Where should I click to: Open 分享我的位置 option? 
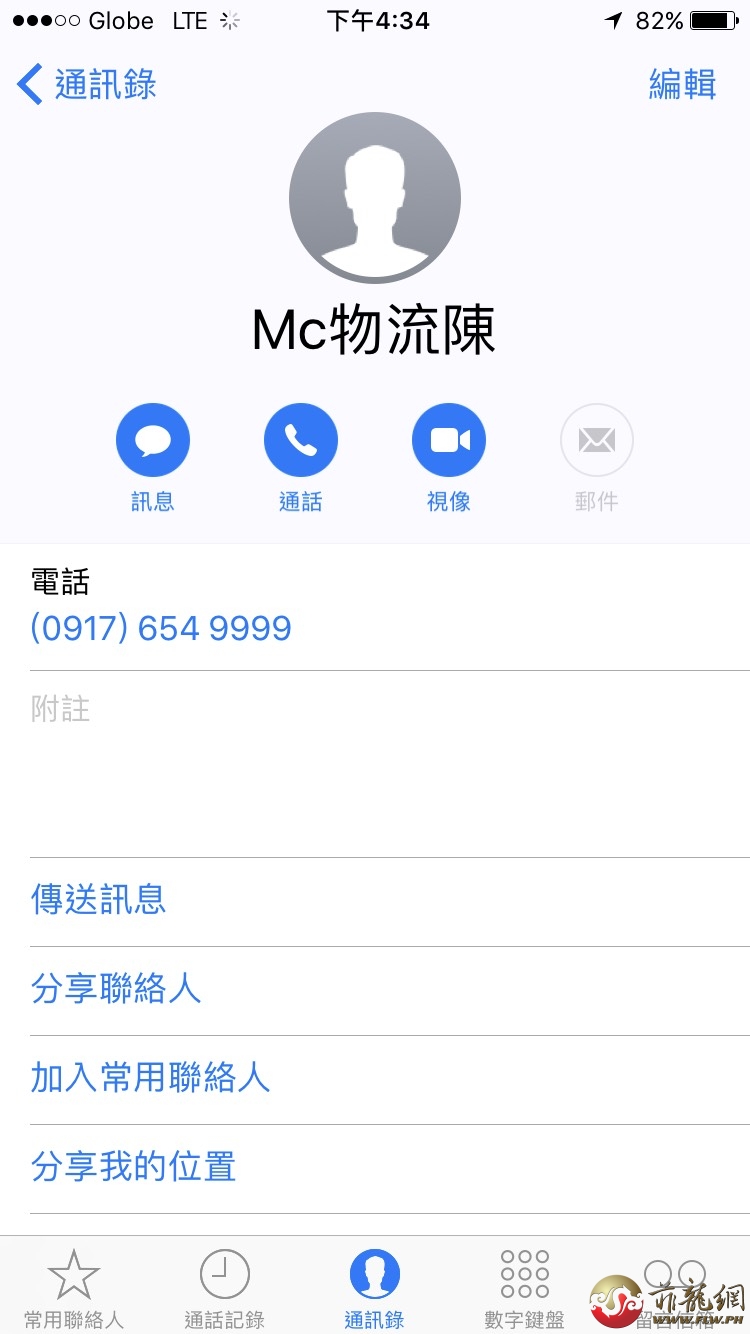click(390, 1168)
